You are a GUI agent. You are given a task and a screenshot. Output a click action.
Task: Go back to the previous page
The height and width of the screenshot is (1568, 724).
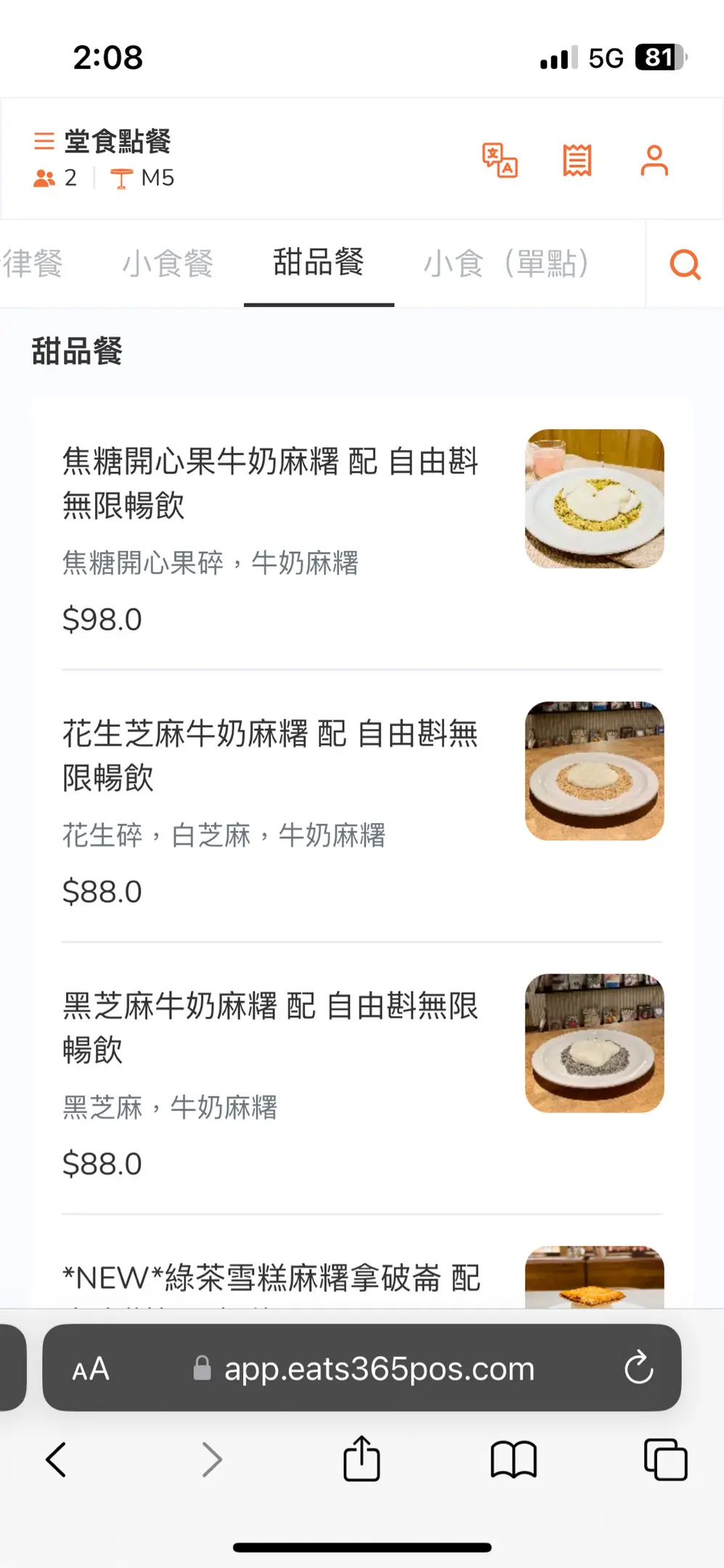[56, 1459]
